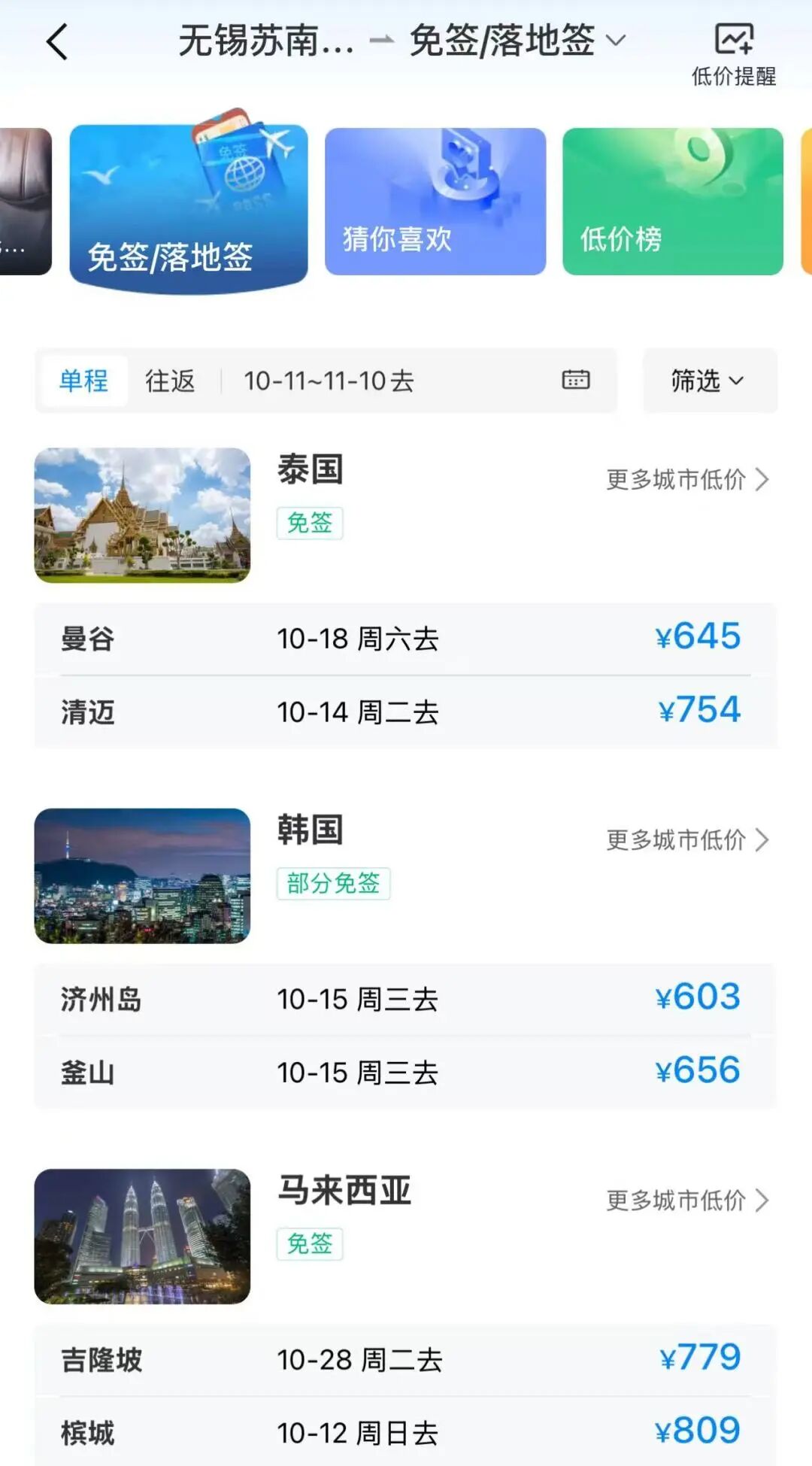This screenshot has width=812, height=1466.
Task: Open the 曼谷 ¥645 flight
Action: click(x=405, y=639)
